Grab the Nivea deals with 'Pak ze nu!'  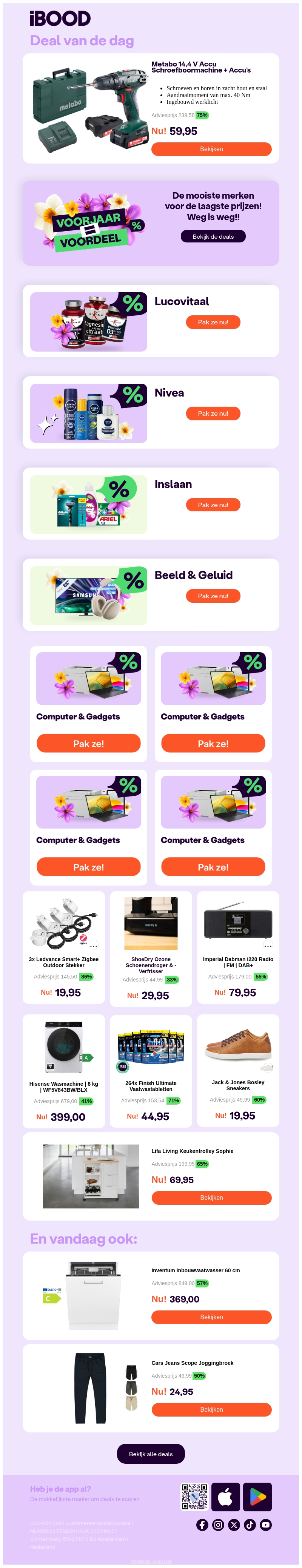(213, 413)
